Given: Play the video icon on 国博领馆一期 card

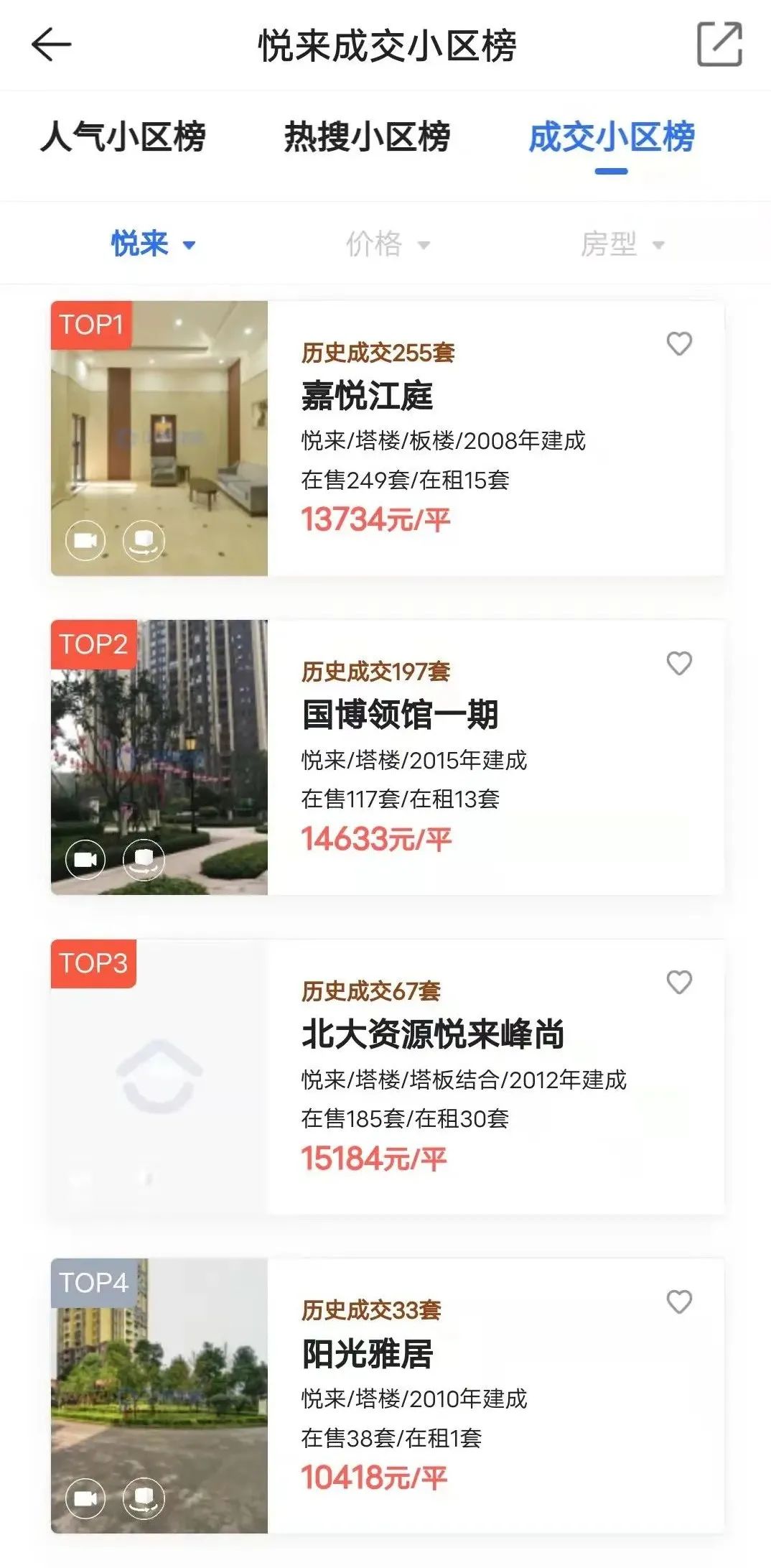Looking at the screenshot, I should [x=87, y=859].
